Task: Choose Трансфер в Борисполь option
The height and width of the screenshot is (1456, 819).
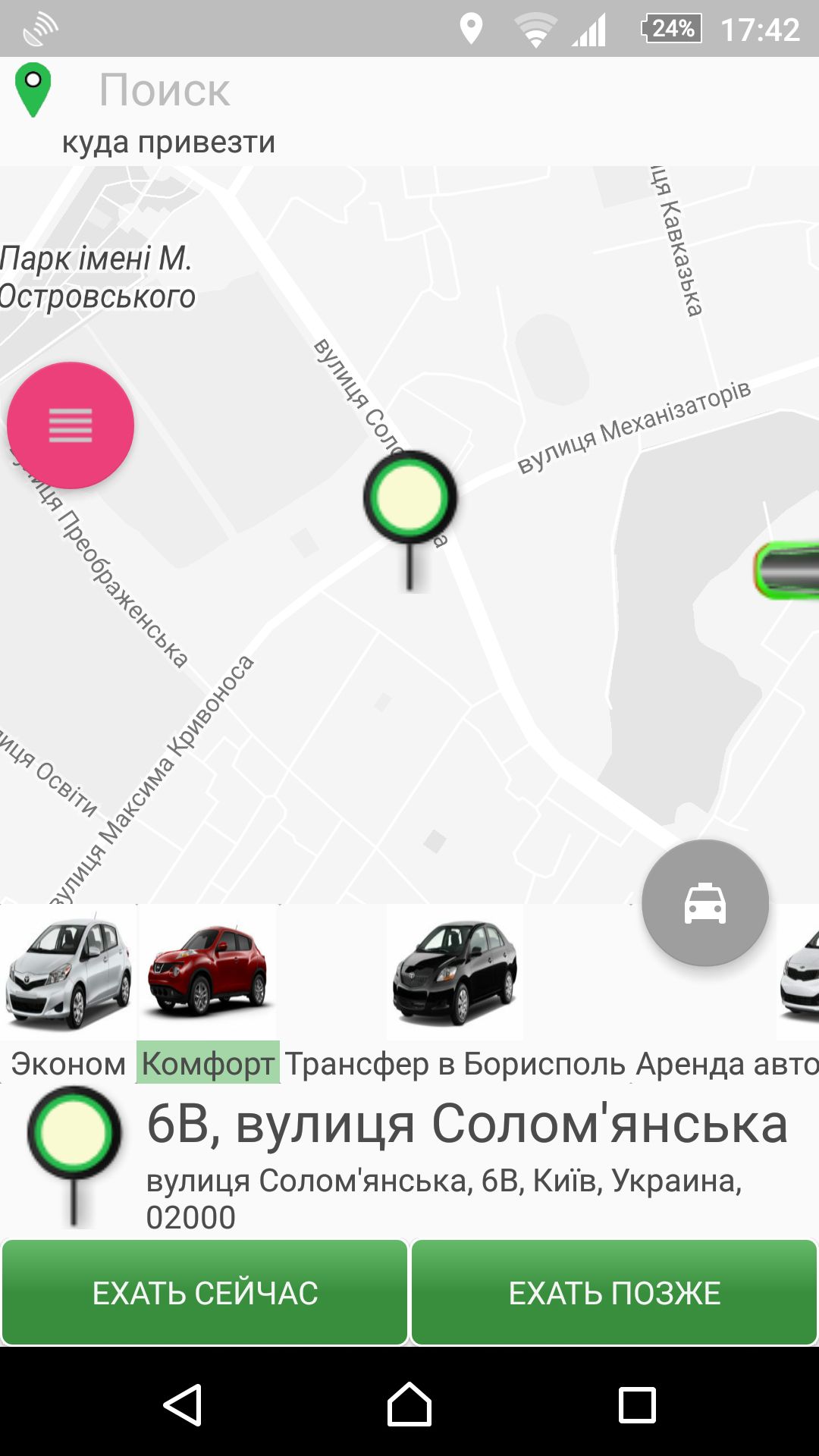Action: click(x=455, y=1064)
